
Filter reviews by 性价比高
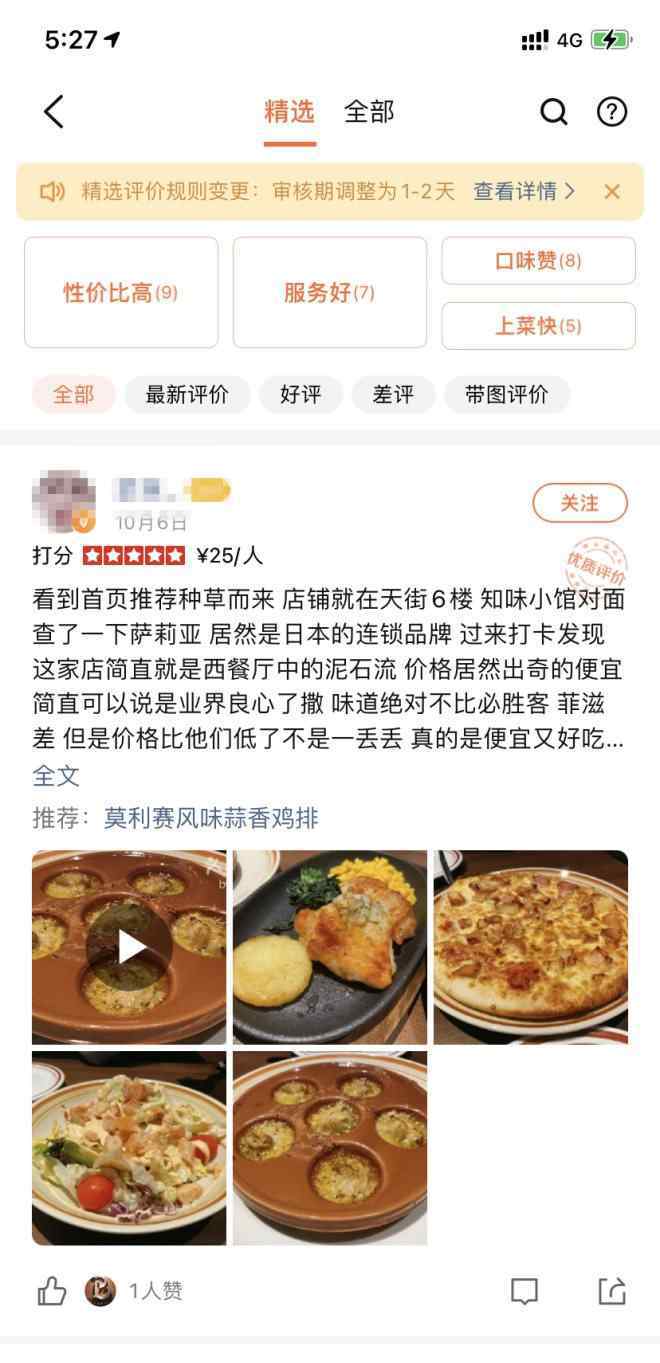pyautogui.click(x=121, y=293)
